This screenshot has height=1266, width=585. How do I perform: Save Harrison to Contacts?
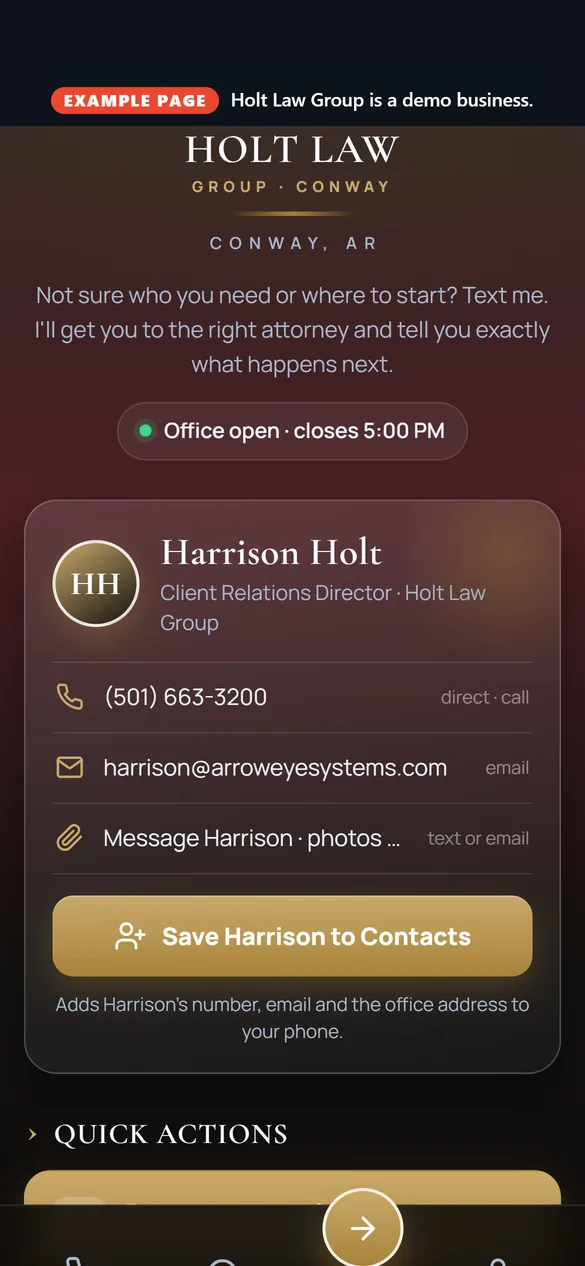[292, 936]
